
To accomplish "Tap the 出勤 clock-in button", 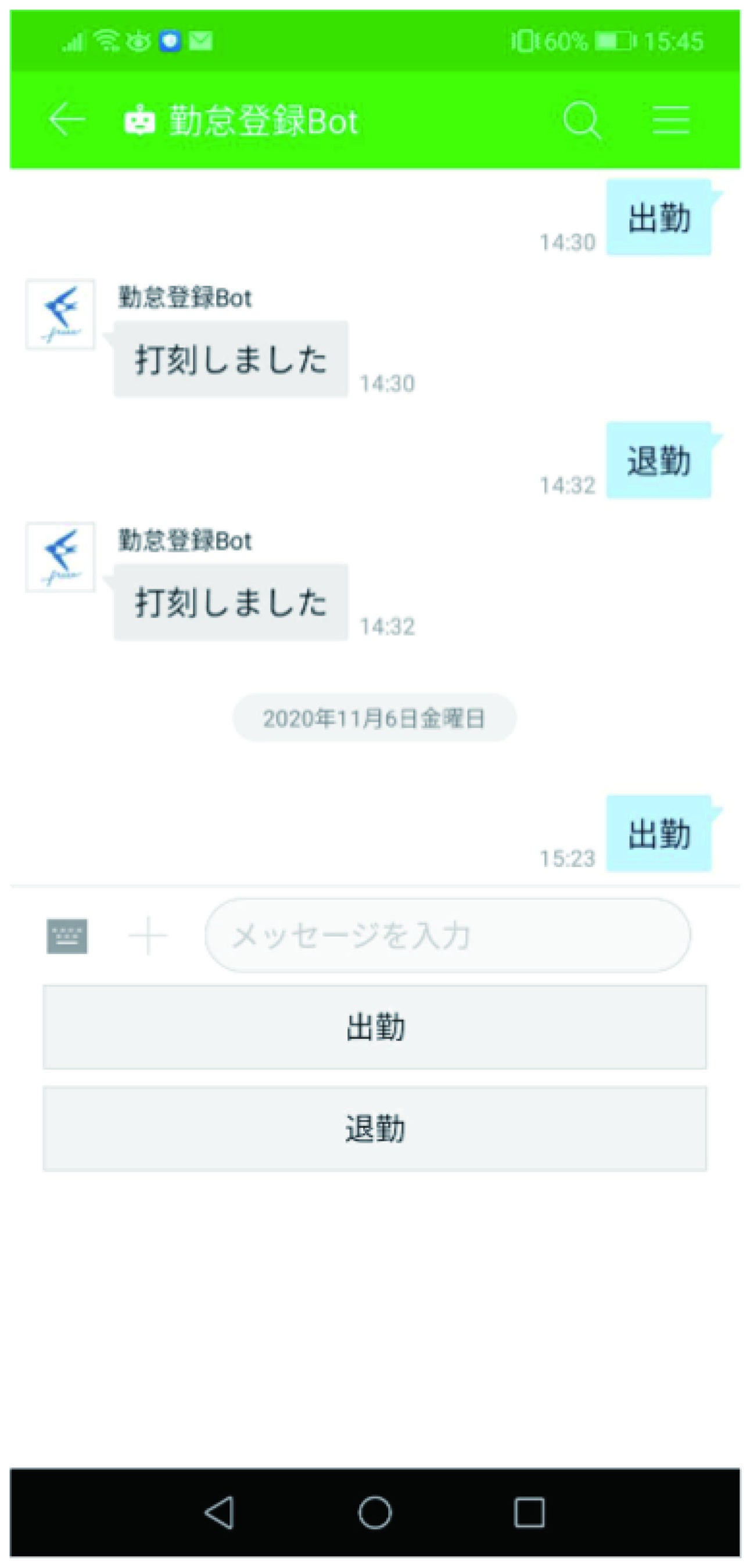I will click(374, 1027).
